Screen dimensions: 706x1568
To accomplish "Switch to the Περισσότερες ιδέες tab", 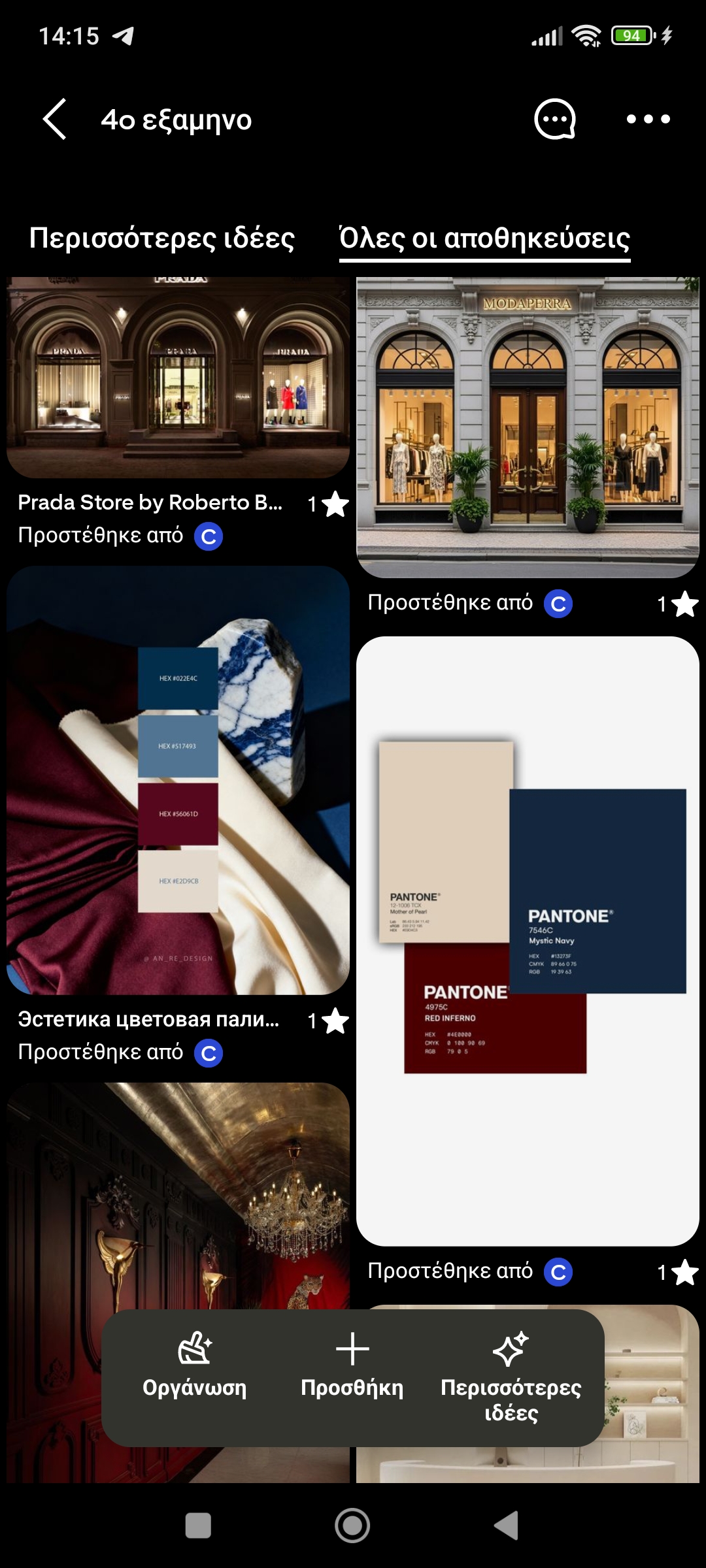I will click(161, 238).
